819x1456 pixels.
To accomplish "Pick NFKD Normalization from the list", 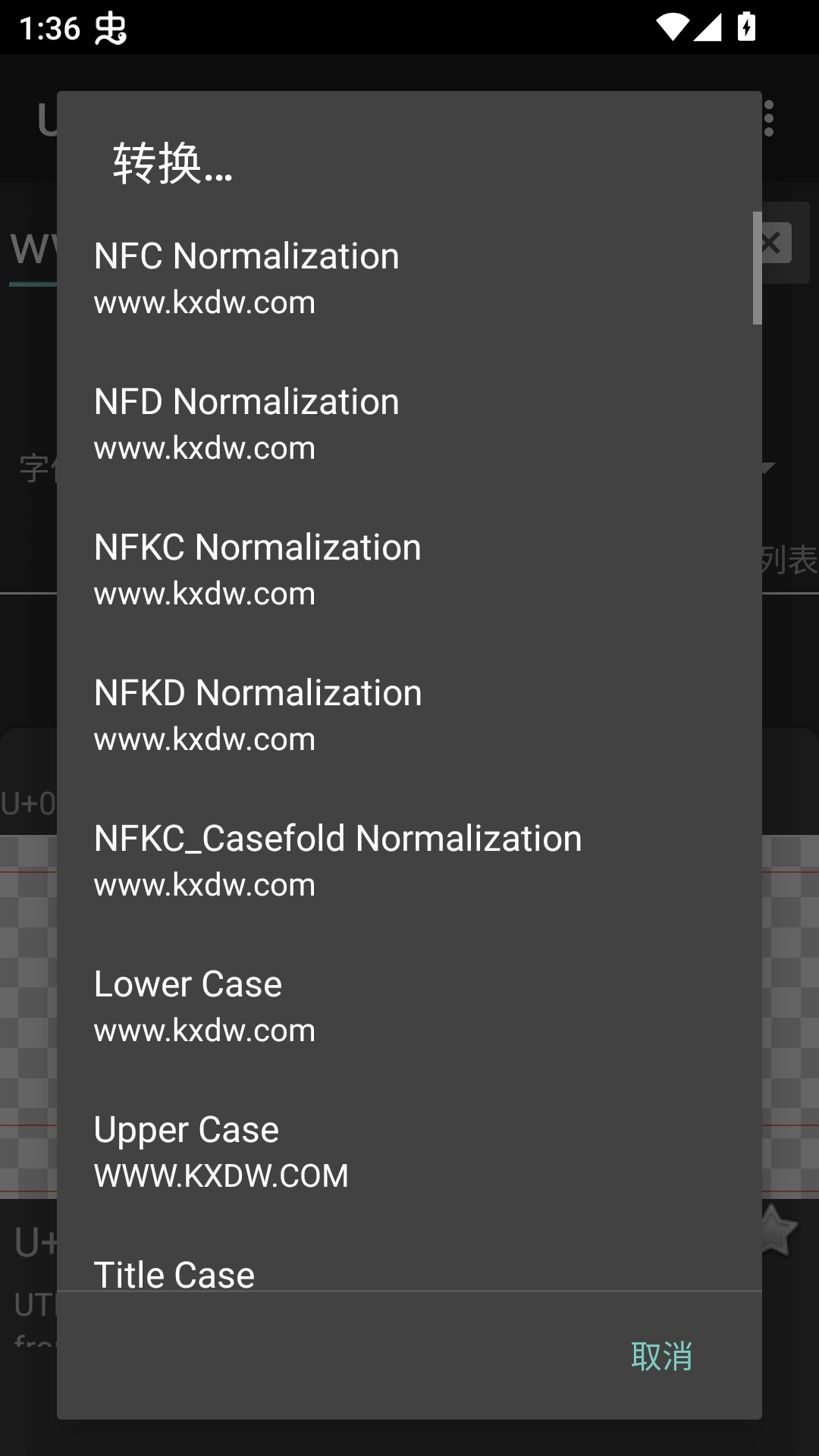I will [409, 715].
